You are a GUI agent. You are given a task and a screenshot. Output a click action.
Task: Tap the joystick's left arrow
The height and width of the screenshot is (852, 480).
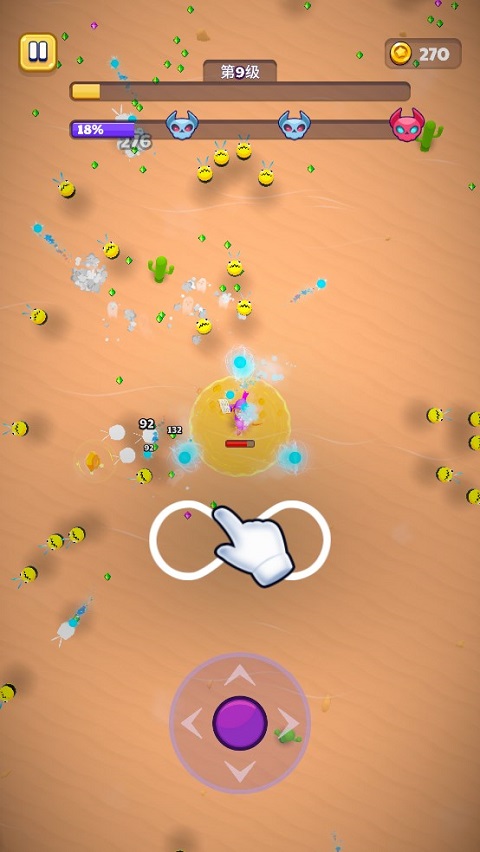pyautogui.click(x=191, y=723)
